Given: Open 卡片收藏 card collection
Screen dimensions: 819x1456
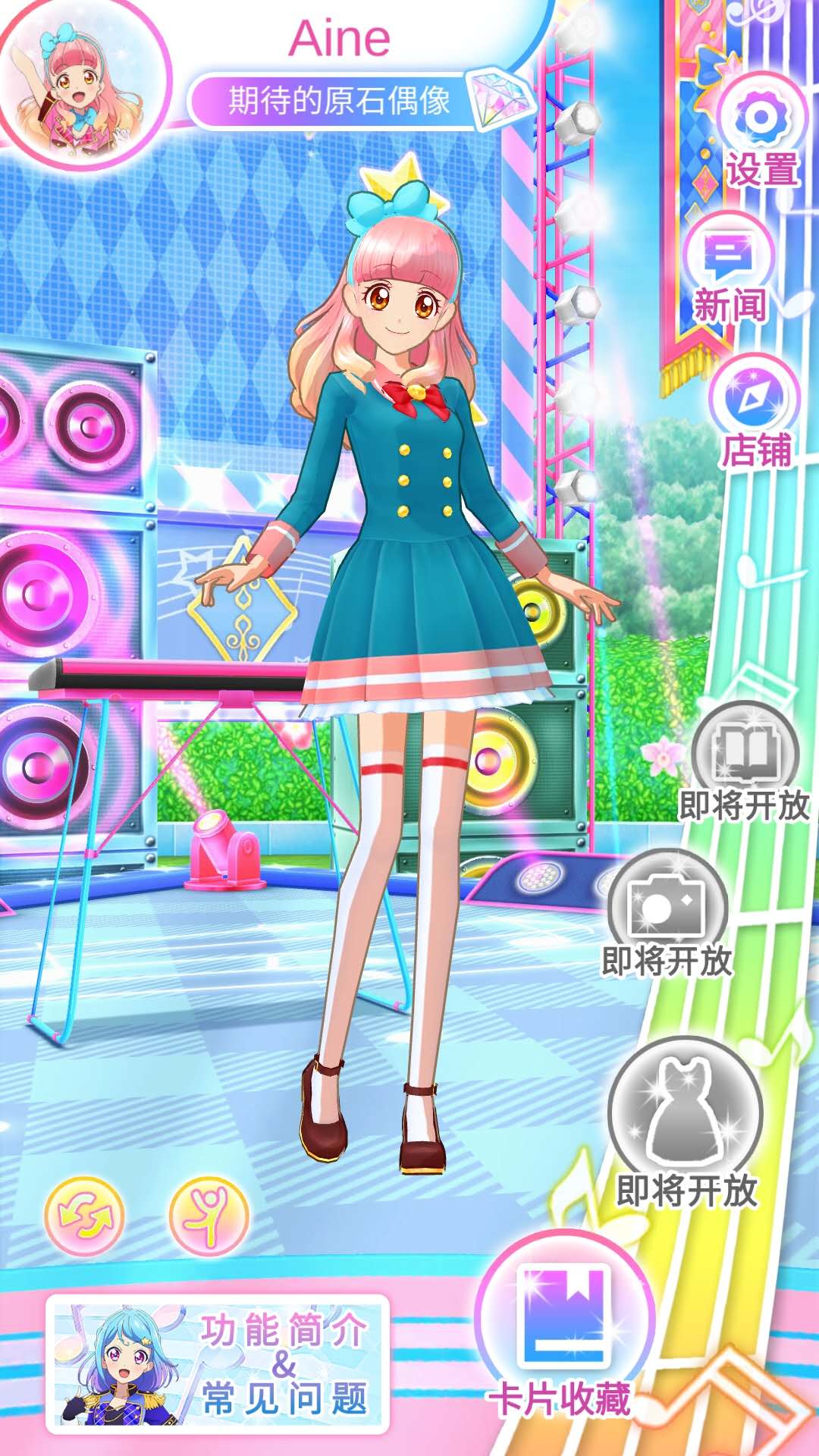Looking at the screenshot, I should pyautogui.click(x=564, y=1318).
